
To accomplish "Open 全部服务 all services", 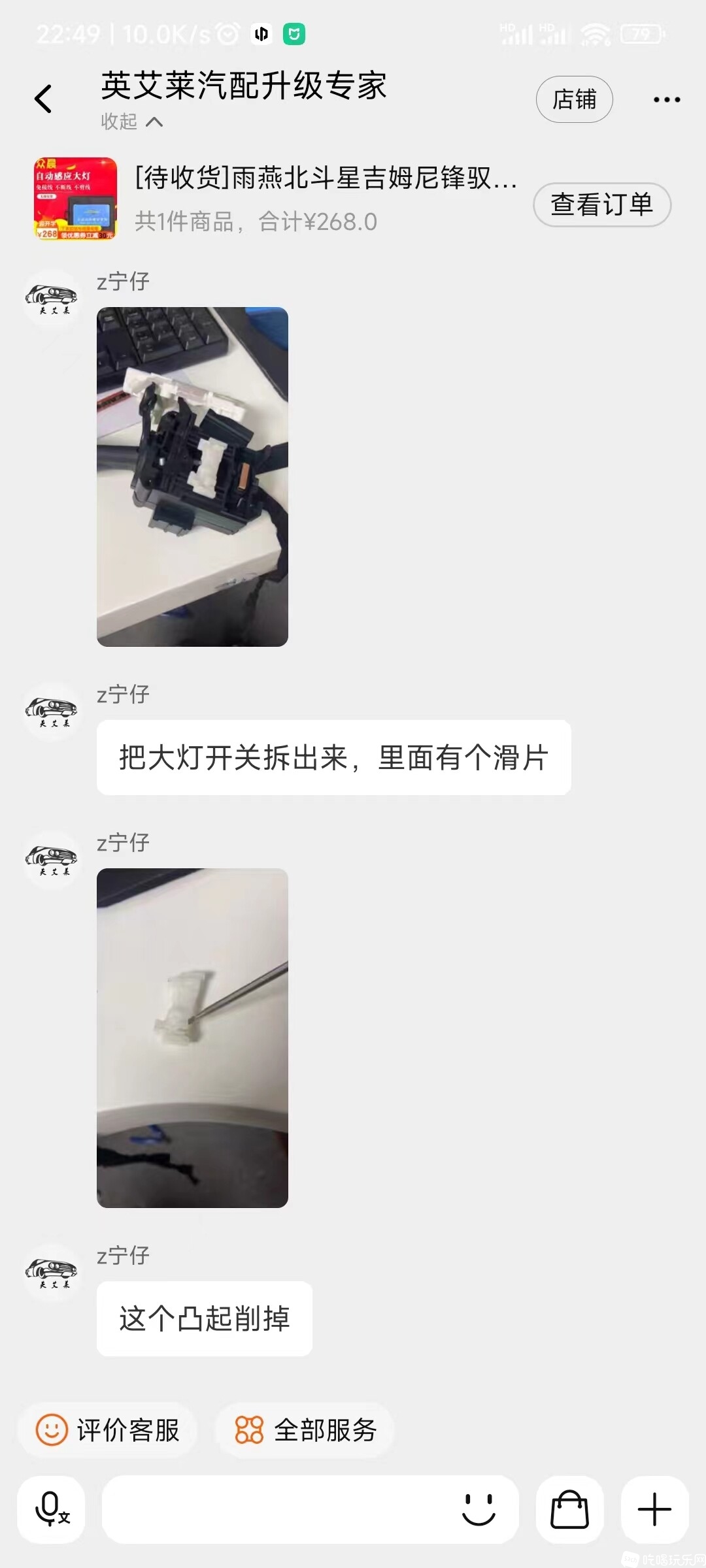I will pyautogui.click(x=306, y=1430).
